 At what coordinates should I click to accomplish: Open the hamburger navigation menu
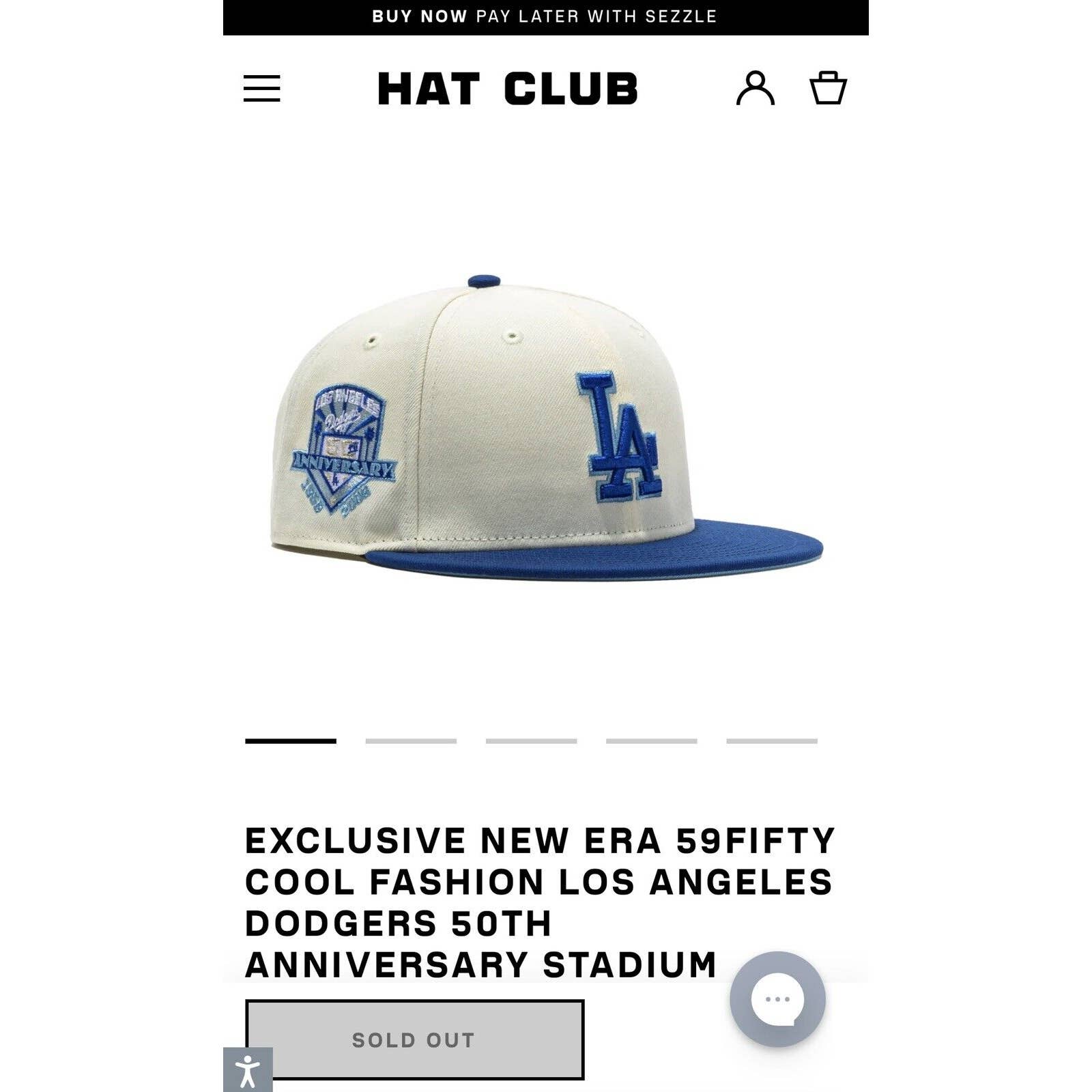(262, 89)
